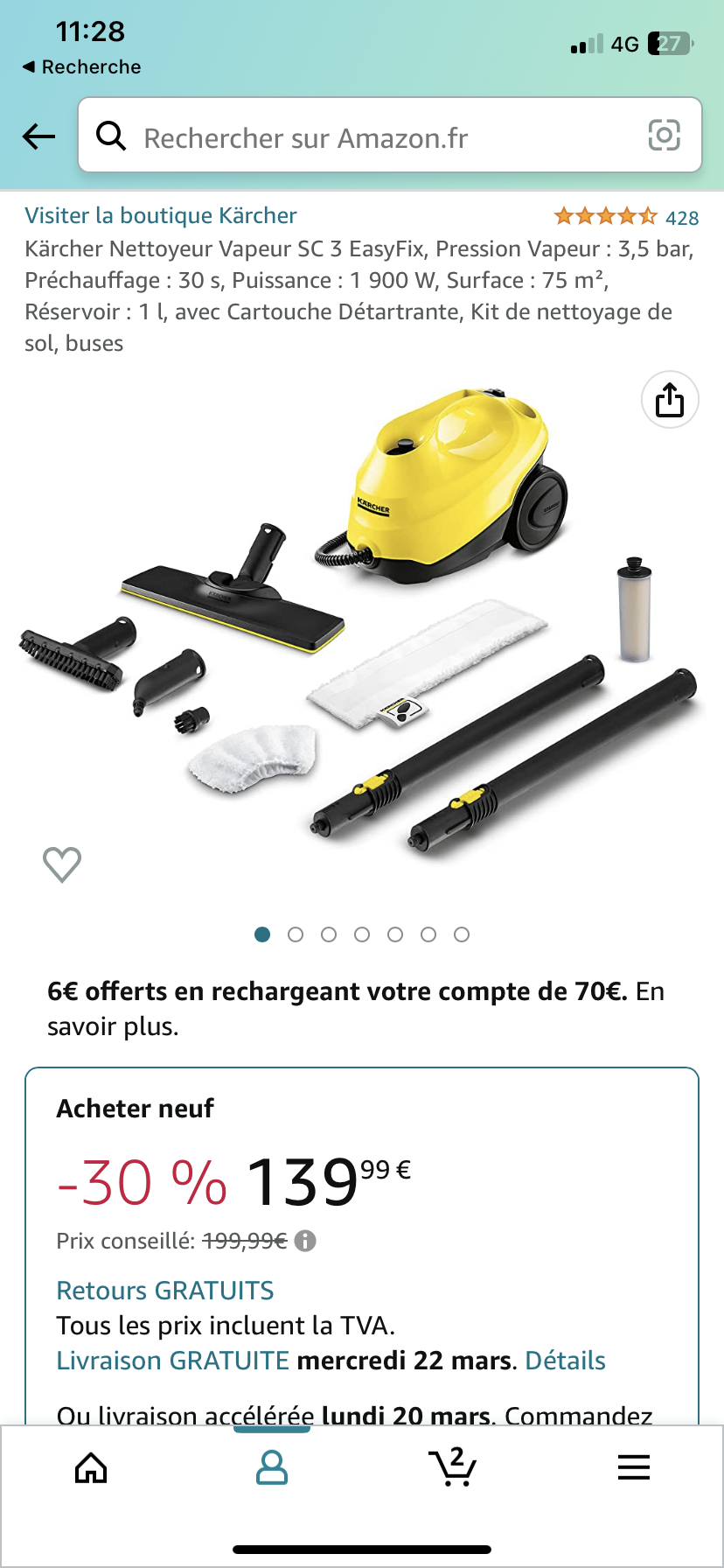The height and width of the screenshot is (1568, 724).
Task: View the shopping cart with 2 items
Action: click(x=452, y=1468)
